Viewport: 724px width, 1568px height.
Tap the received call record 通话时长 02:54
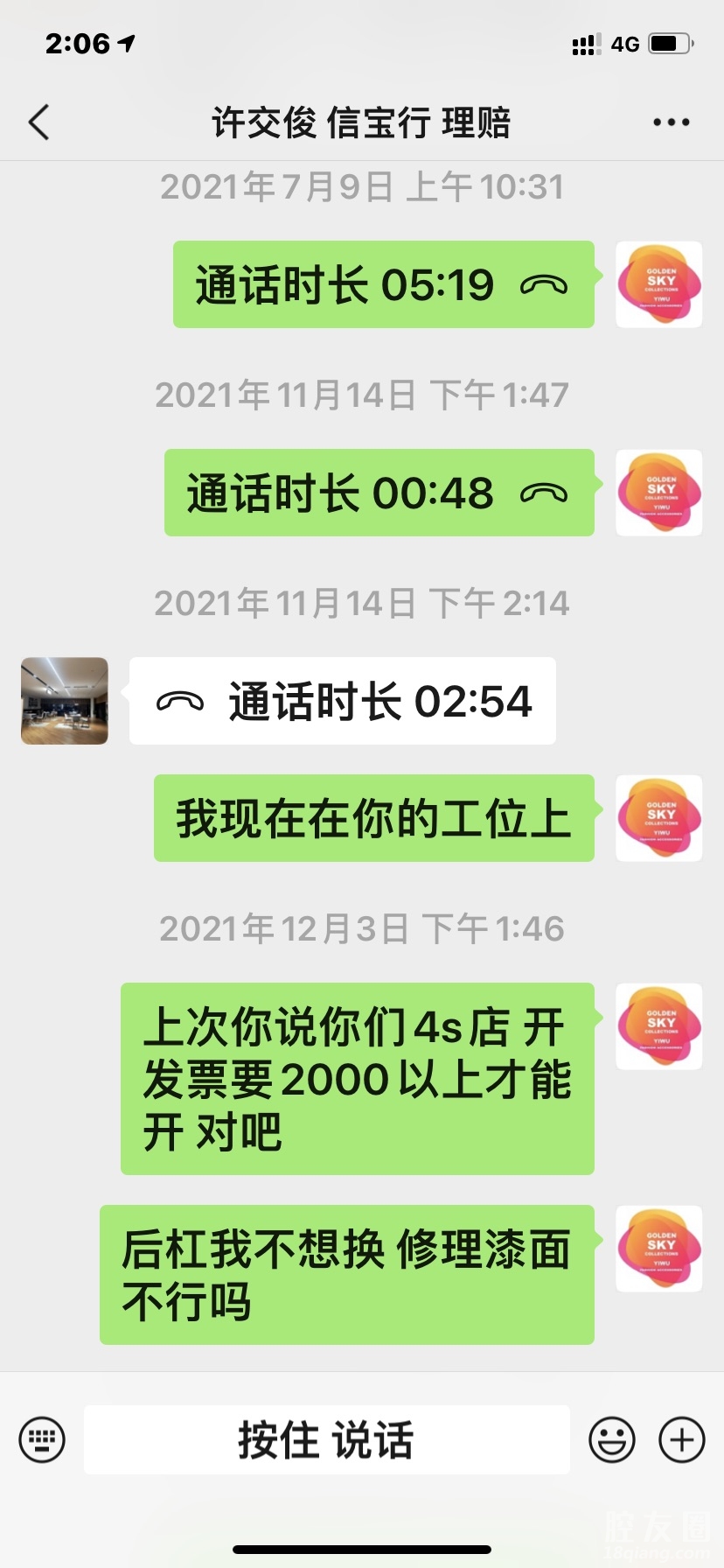(342, 701)
